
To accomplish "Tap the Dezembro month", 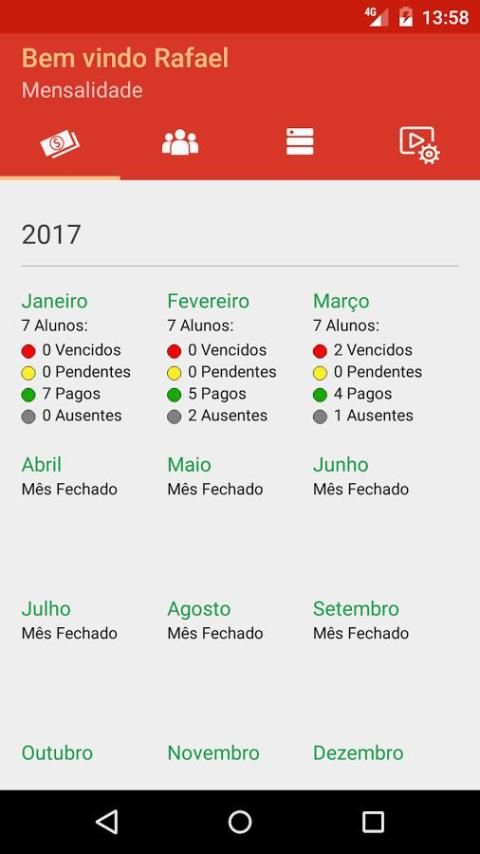I will coord(358,753).
